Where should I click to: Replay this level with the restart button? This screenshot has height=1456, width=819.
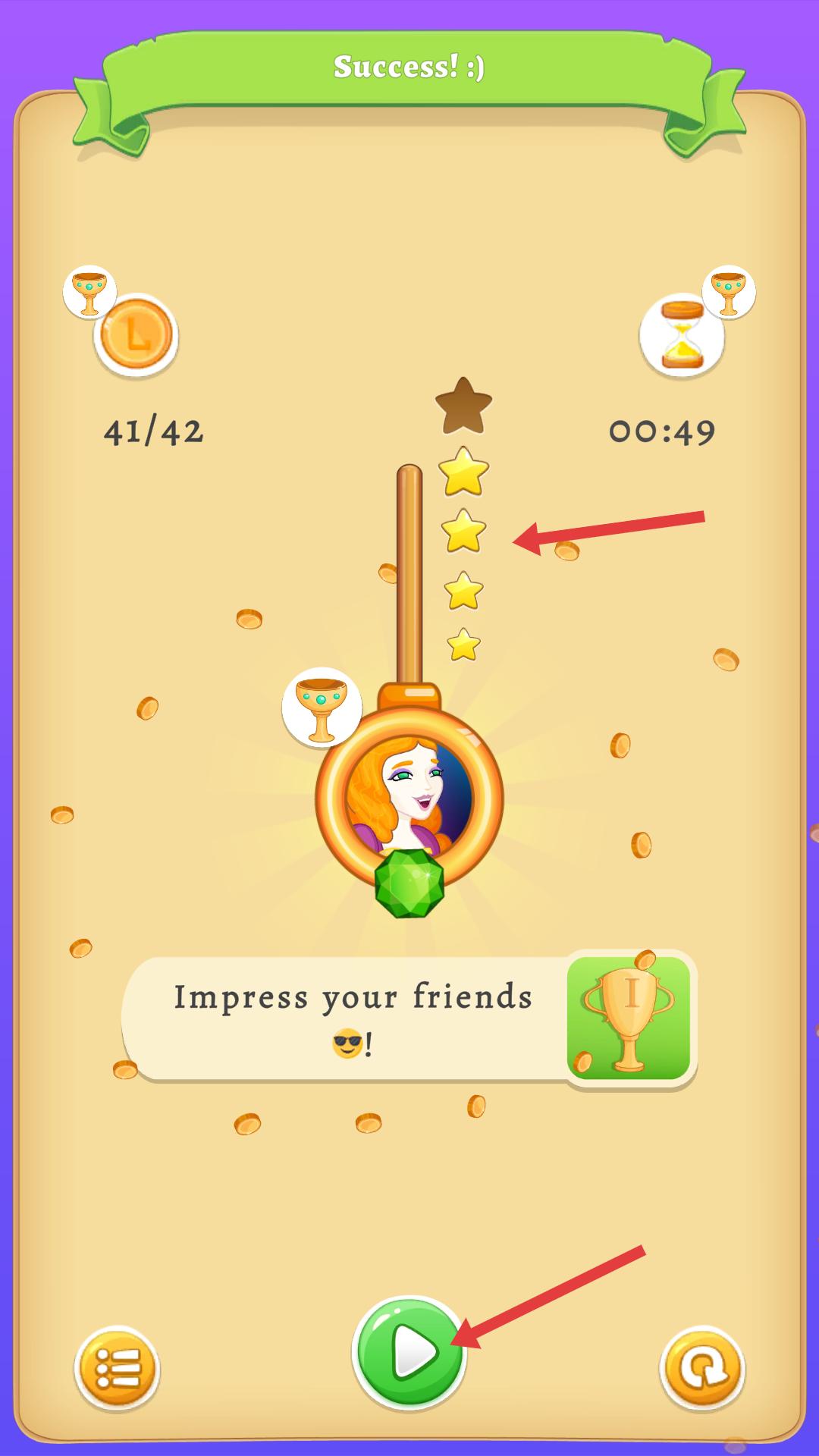pyautogui.click(x=701, y=1368)
